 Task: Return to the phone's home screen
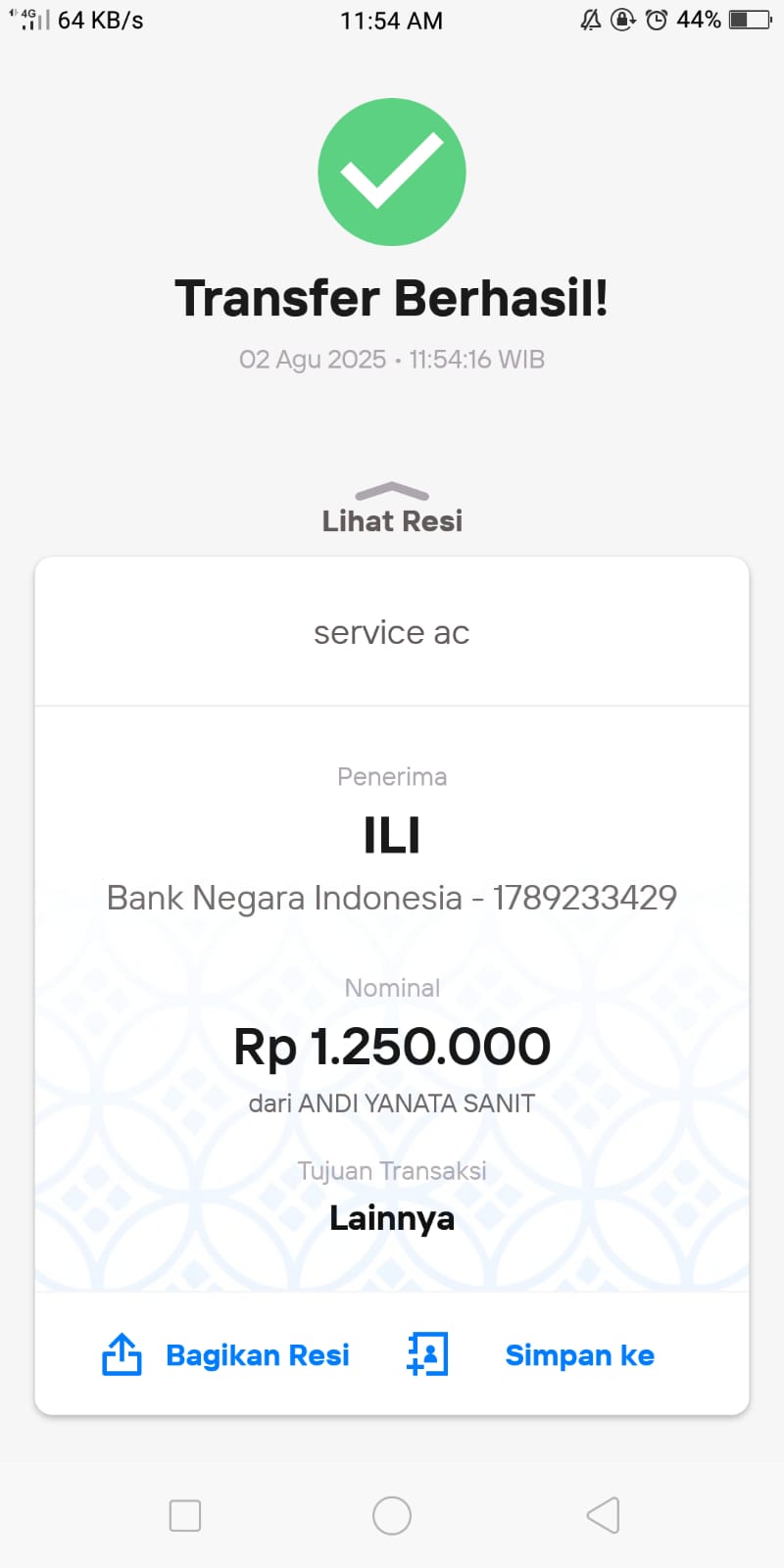pyautogui.click(x=392, y=1515)
